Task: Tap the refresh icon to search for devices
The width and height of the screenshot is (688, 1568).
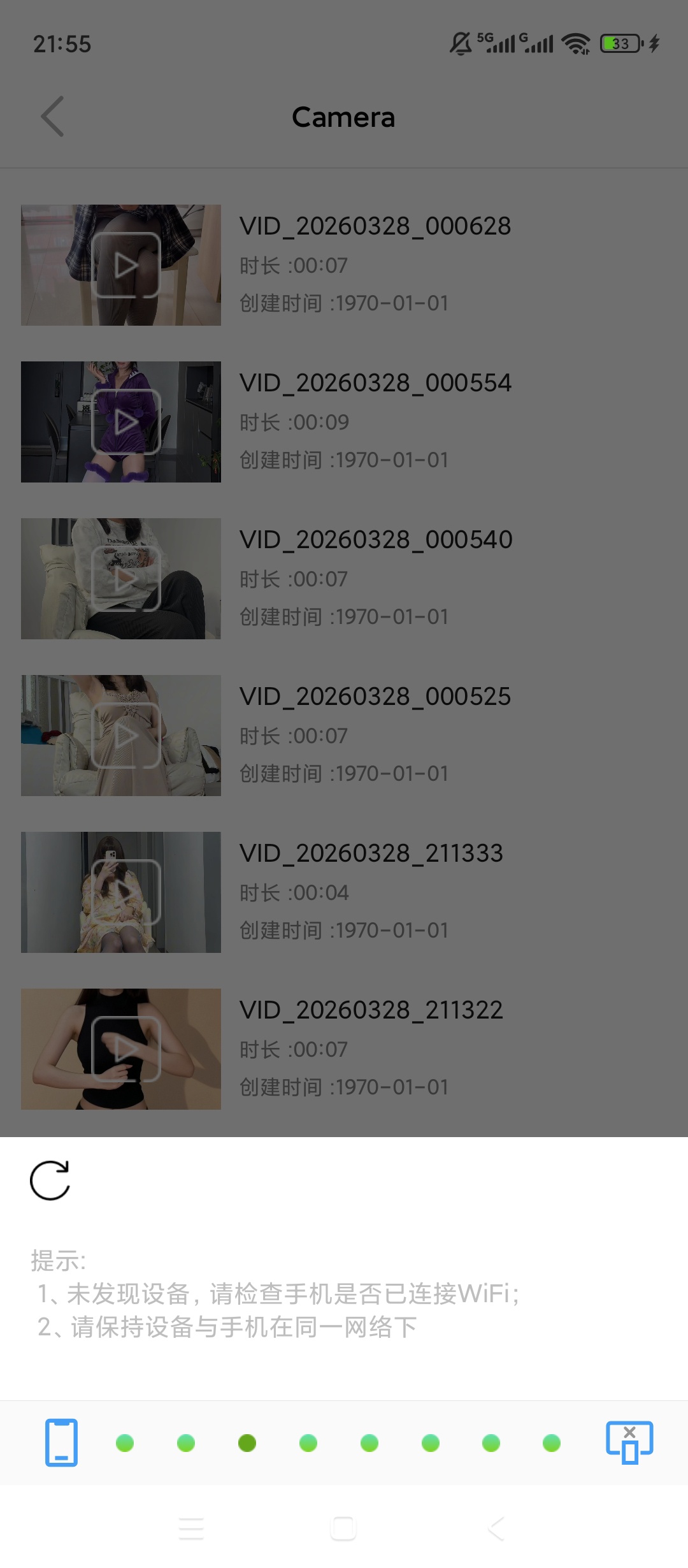Action: click(x=50, y=1180)
